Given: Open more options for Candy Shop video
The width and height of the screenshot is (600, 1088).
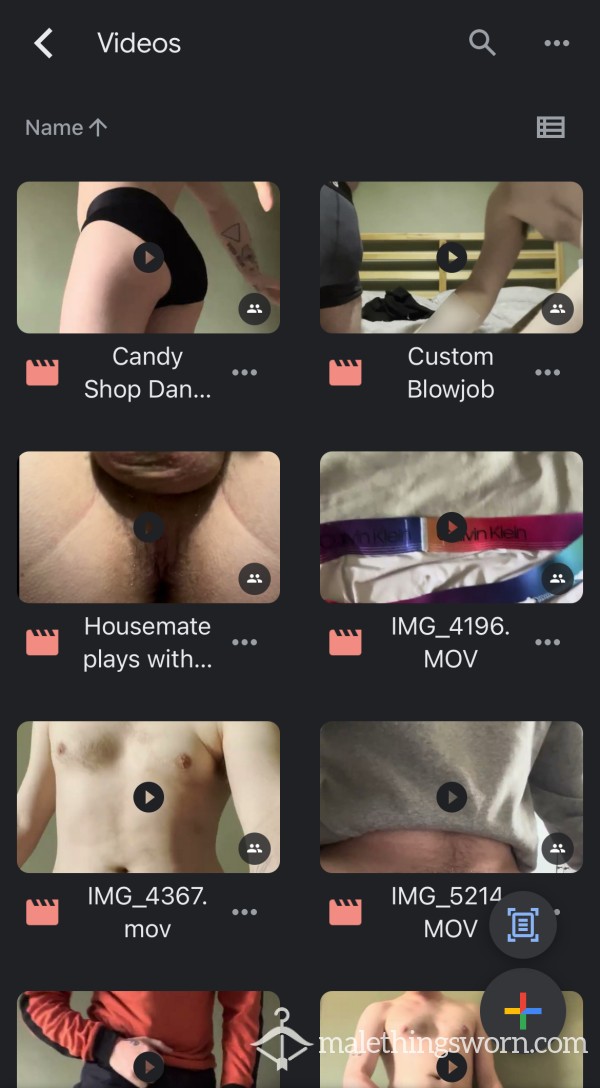Looking at the screenshot, I should pyautogui.click(x=245, y=373).
